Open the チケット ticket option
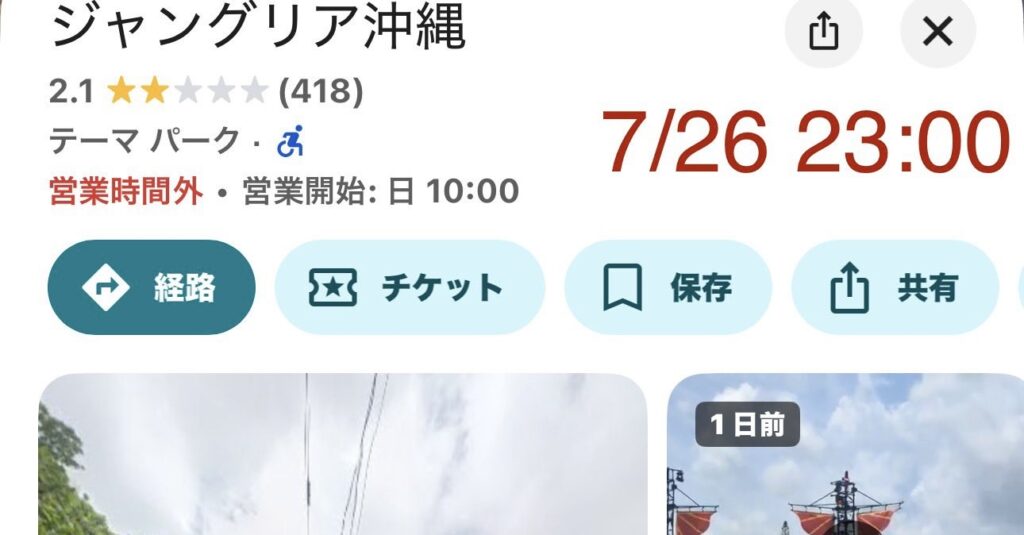Image resolution: width=1024 pixels, height=535 pixels. tap(409, 288)
